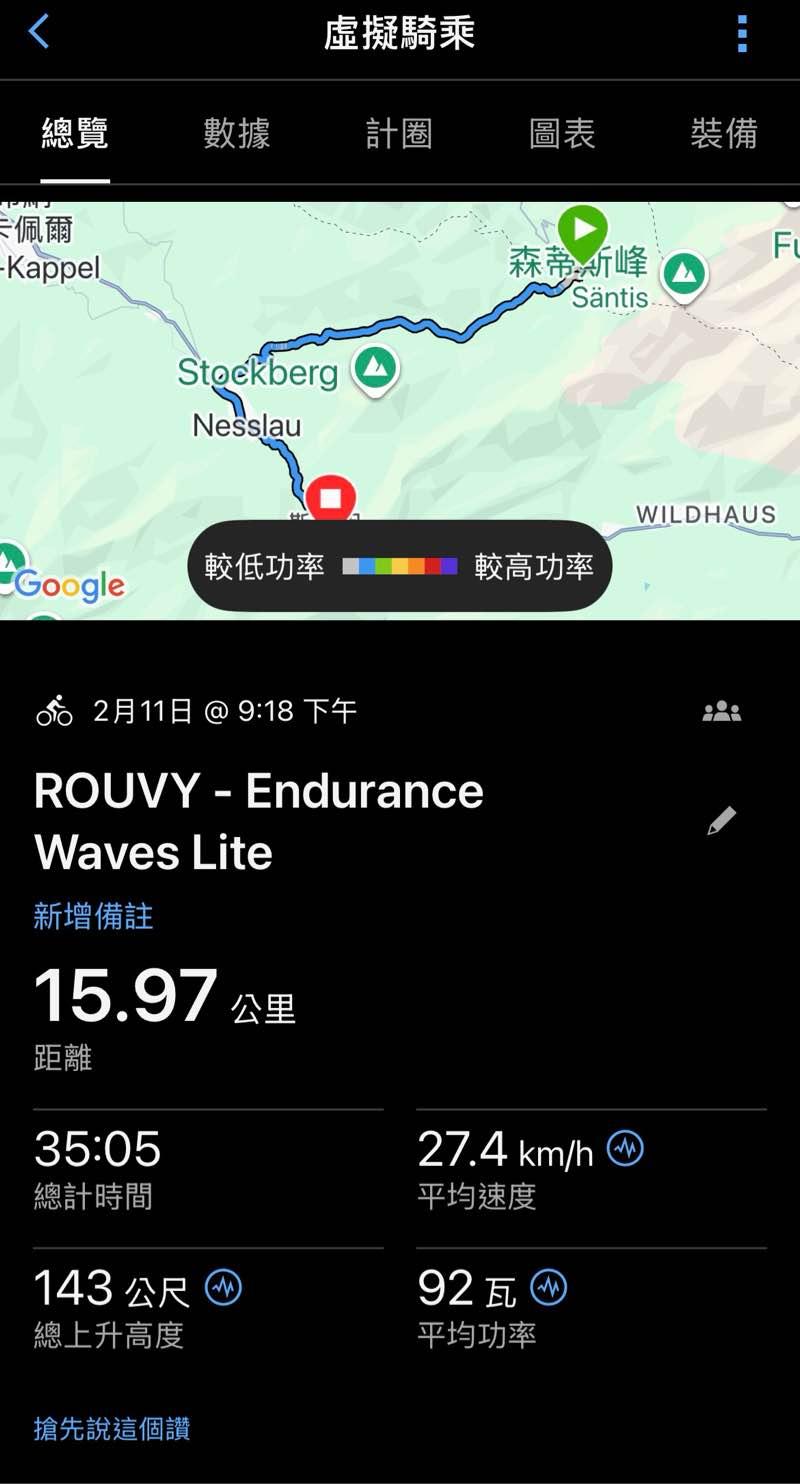This screenshot has width=800, height=1484.
Task: Open the 裝備 tab
Action: (724, 134)
